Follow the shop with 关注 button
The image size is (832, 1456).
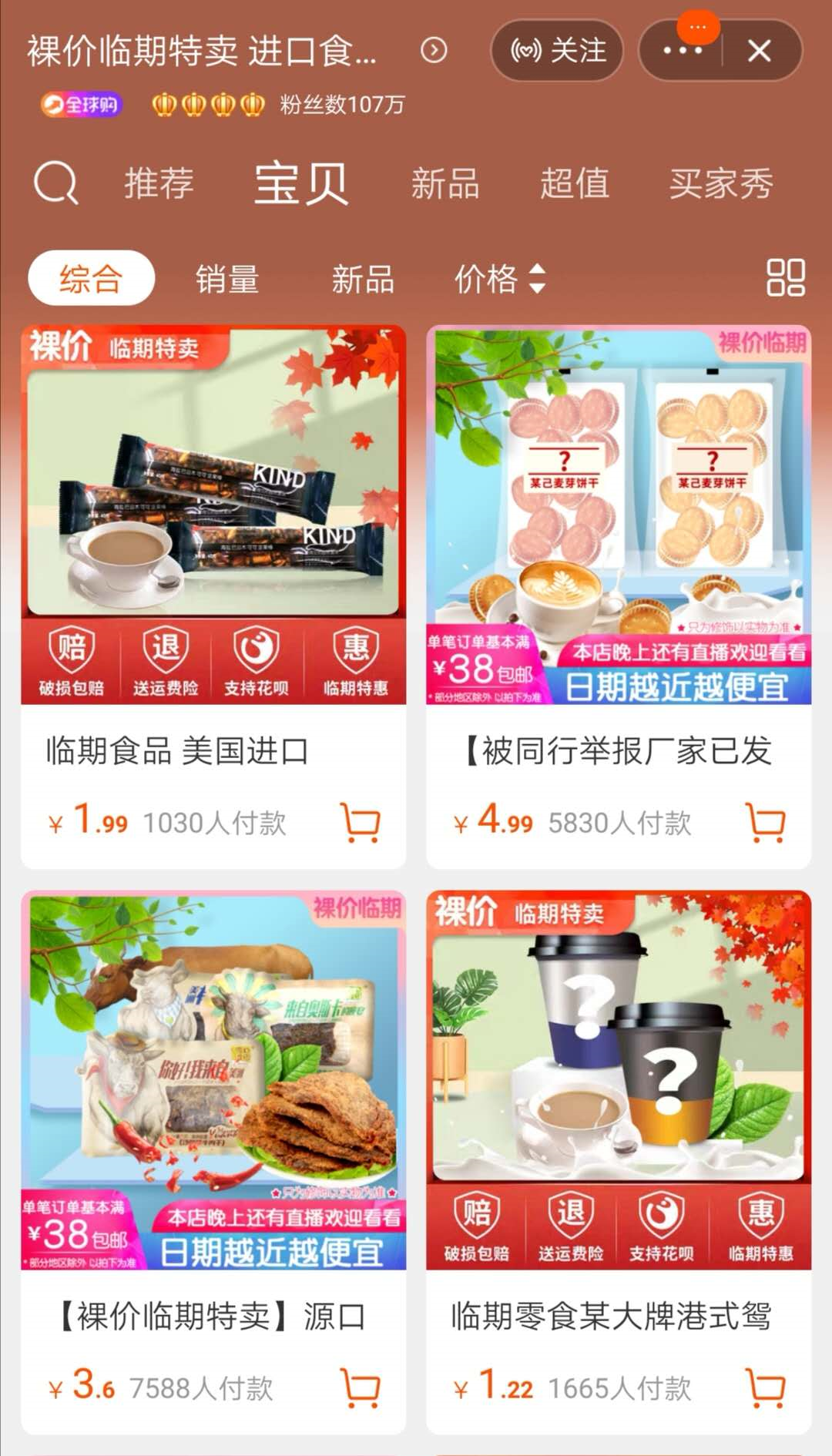[557, 51]
